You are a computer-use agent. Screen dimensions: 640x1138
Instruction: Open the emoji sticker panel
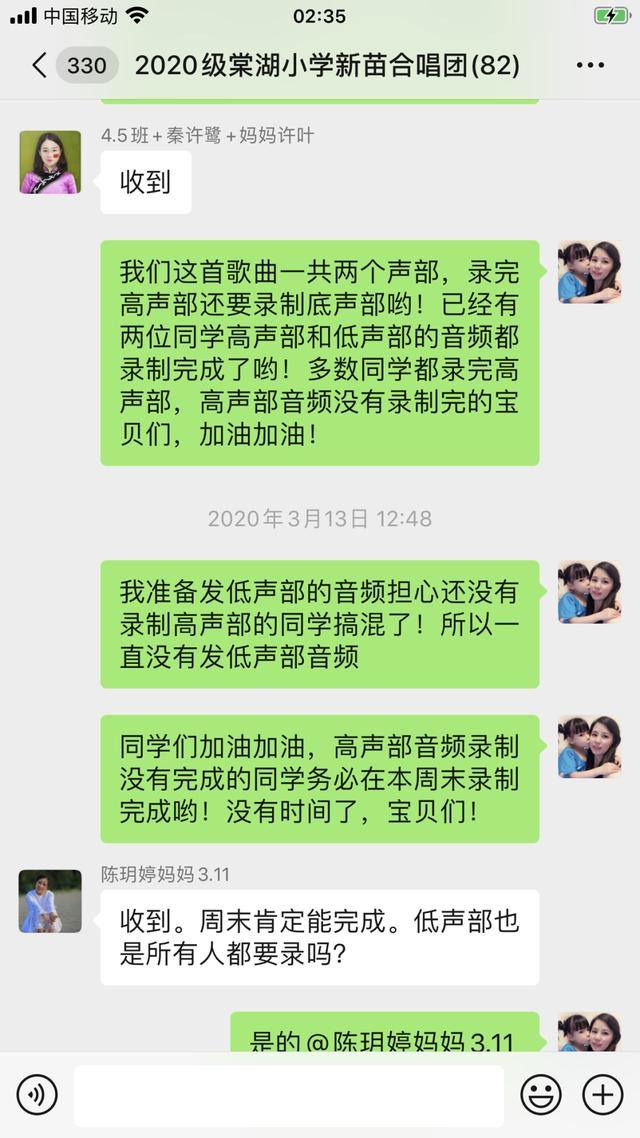pyautogui.click(x=541, y=1095)
